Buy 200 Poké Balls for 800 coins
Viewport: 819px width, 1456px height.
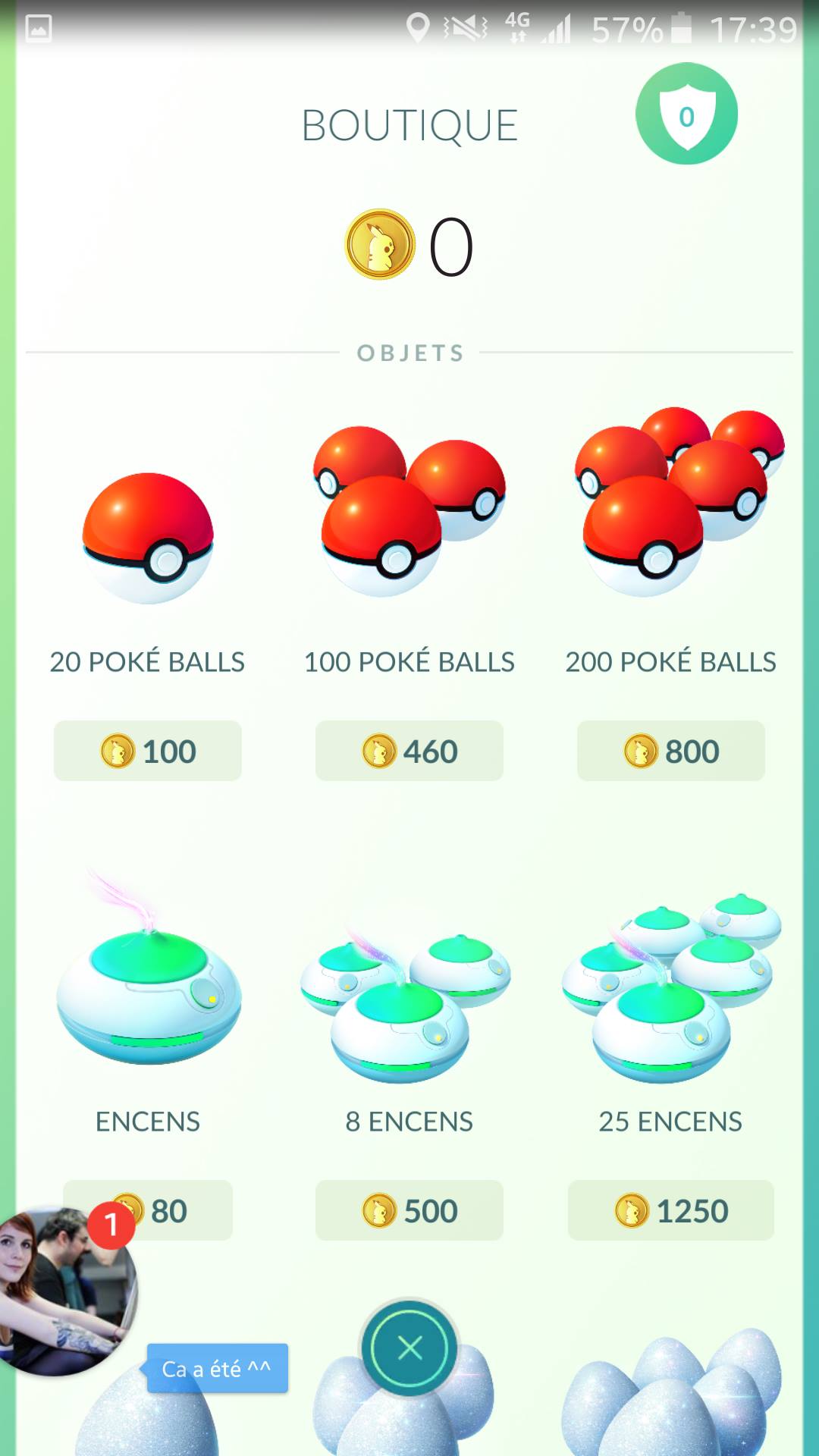point(670,751)
